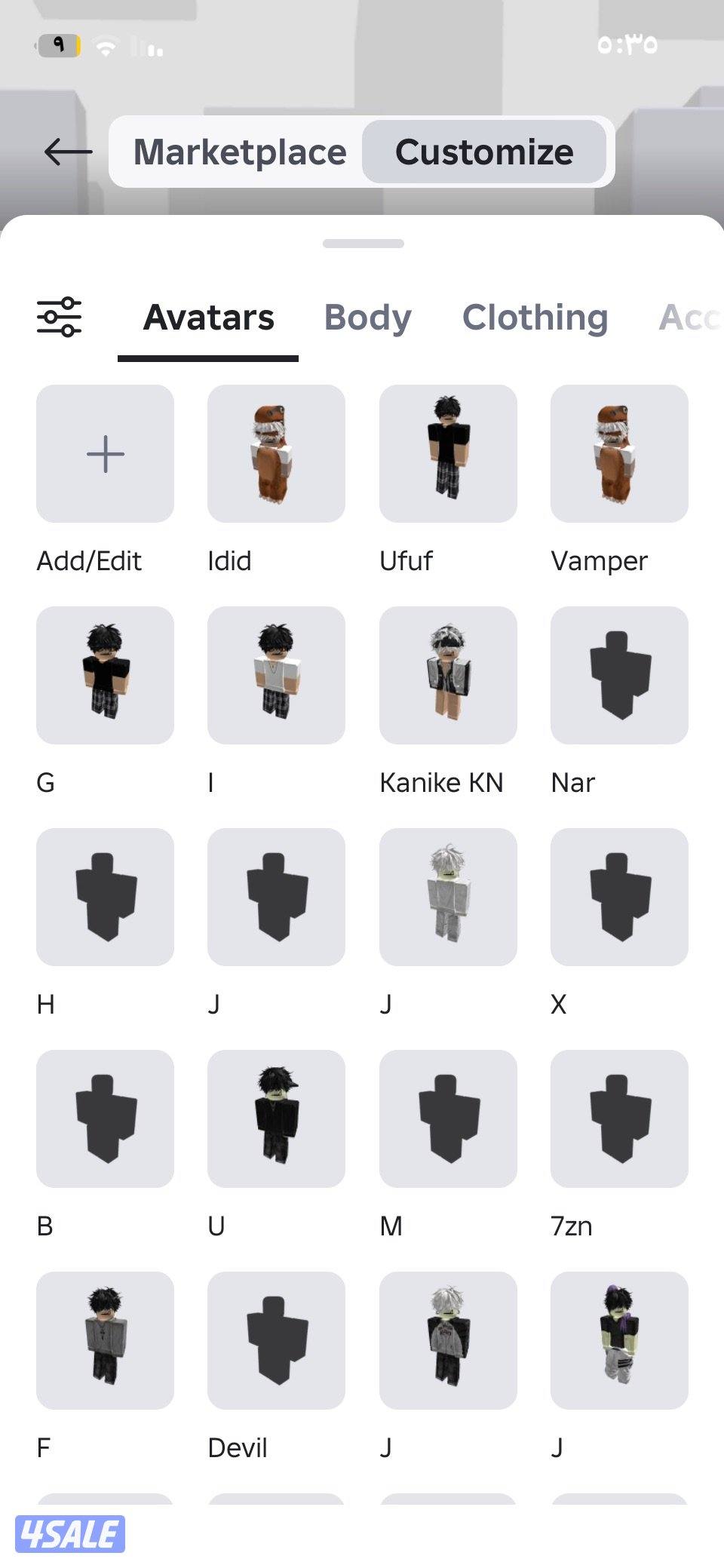Tap the Add/Edit plus tile
This screenshot has width=724, height=1568.
pyautogui.click(x=105, y=454)
